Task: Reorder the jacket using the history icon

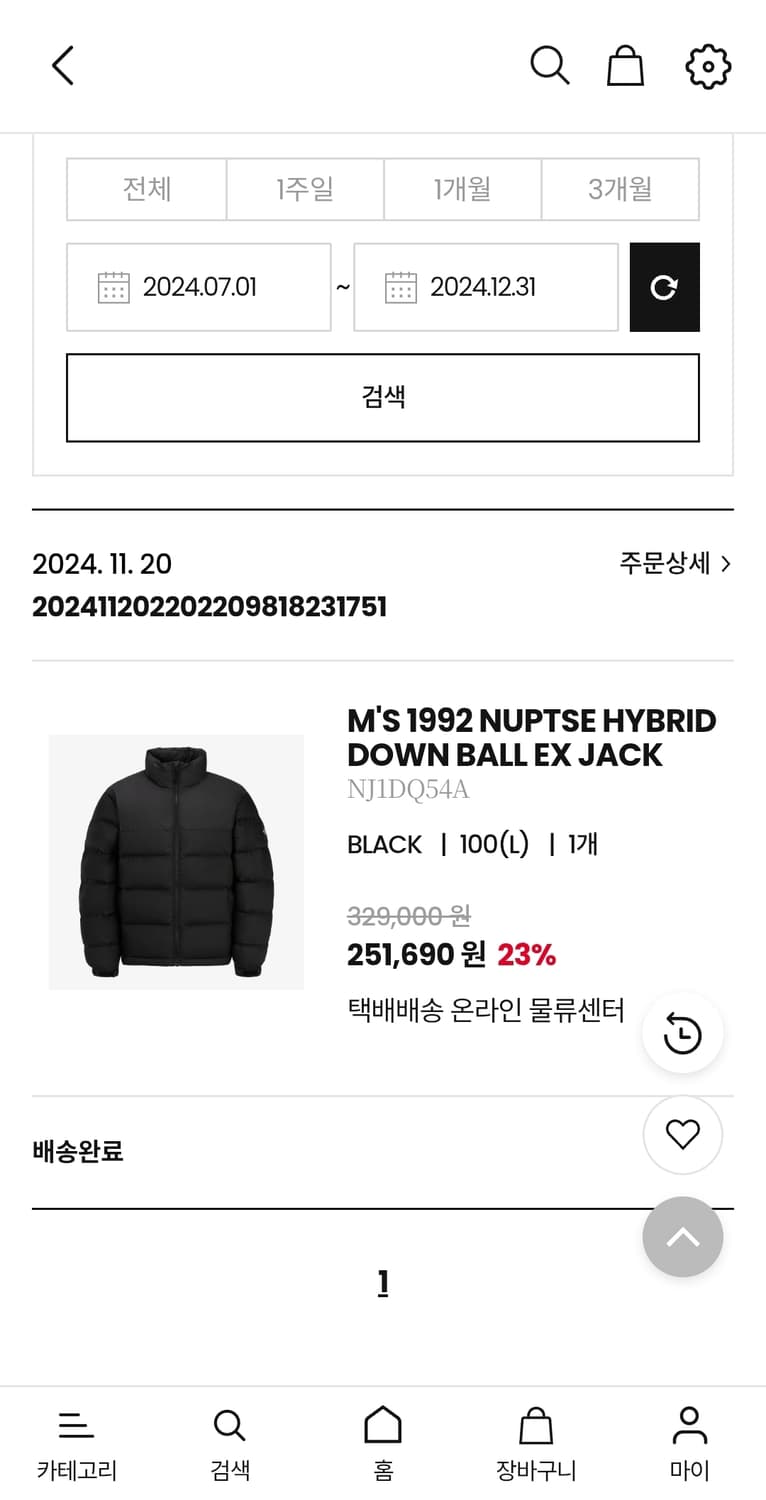Action: [683, 1033]
